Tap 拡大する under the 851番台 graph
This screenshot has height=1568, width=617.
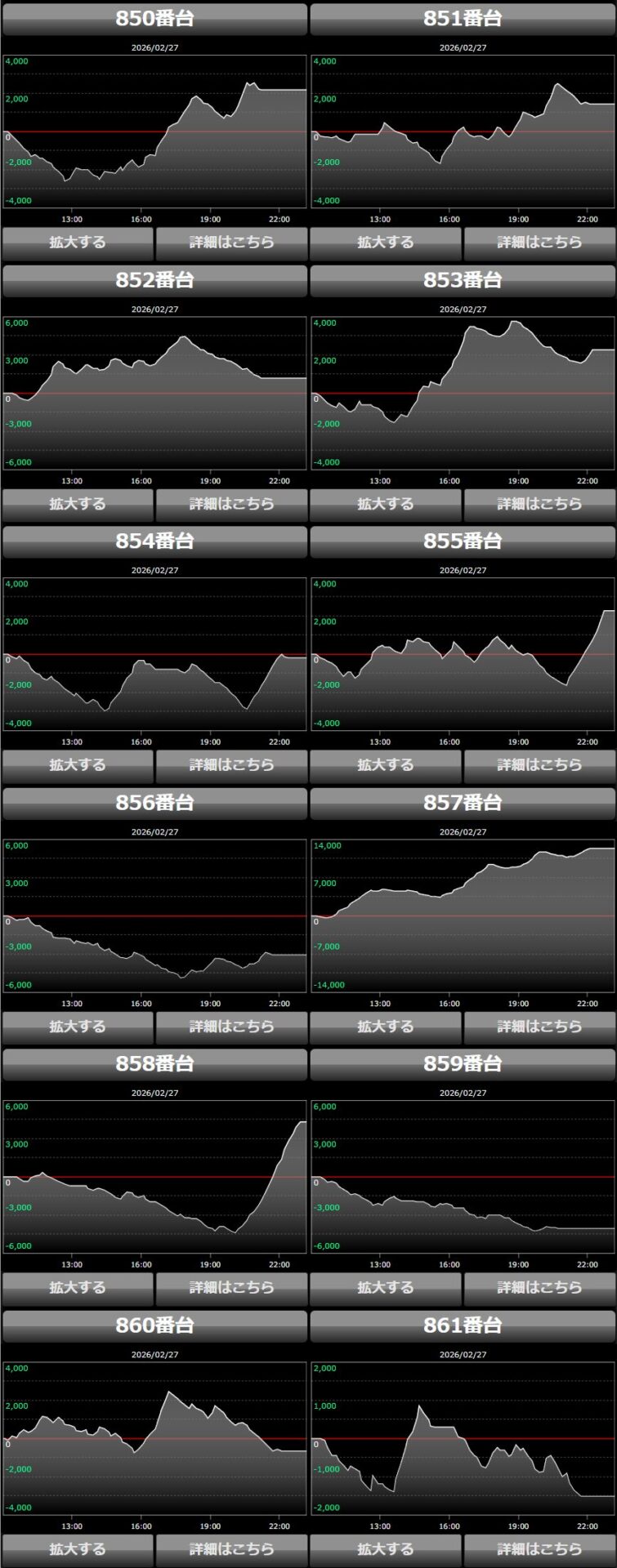[386, 243]
